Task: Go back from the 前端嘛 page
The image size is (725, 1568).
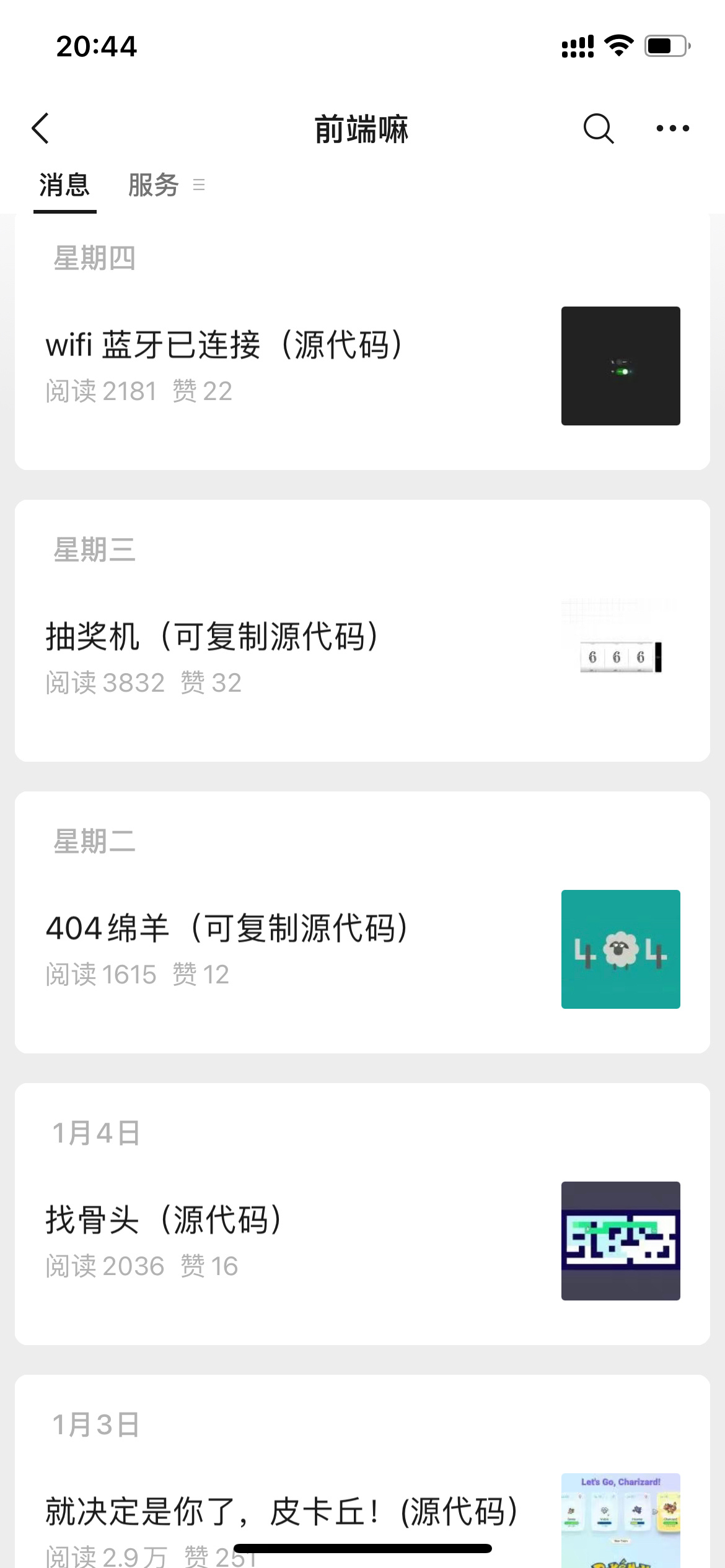Action: coord(41,129)
